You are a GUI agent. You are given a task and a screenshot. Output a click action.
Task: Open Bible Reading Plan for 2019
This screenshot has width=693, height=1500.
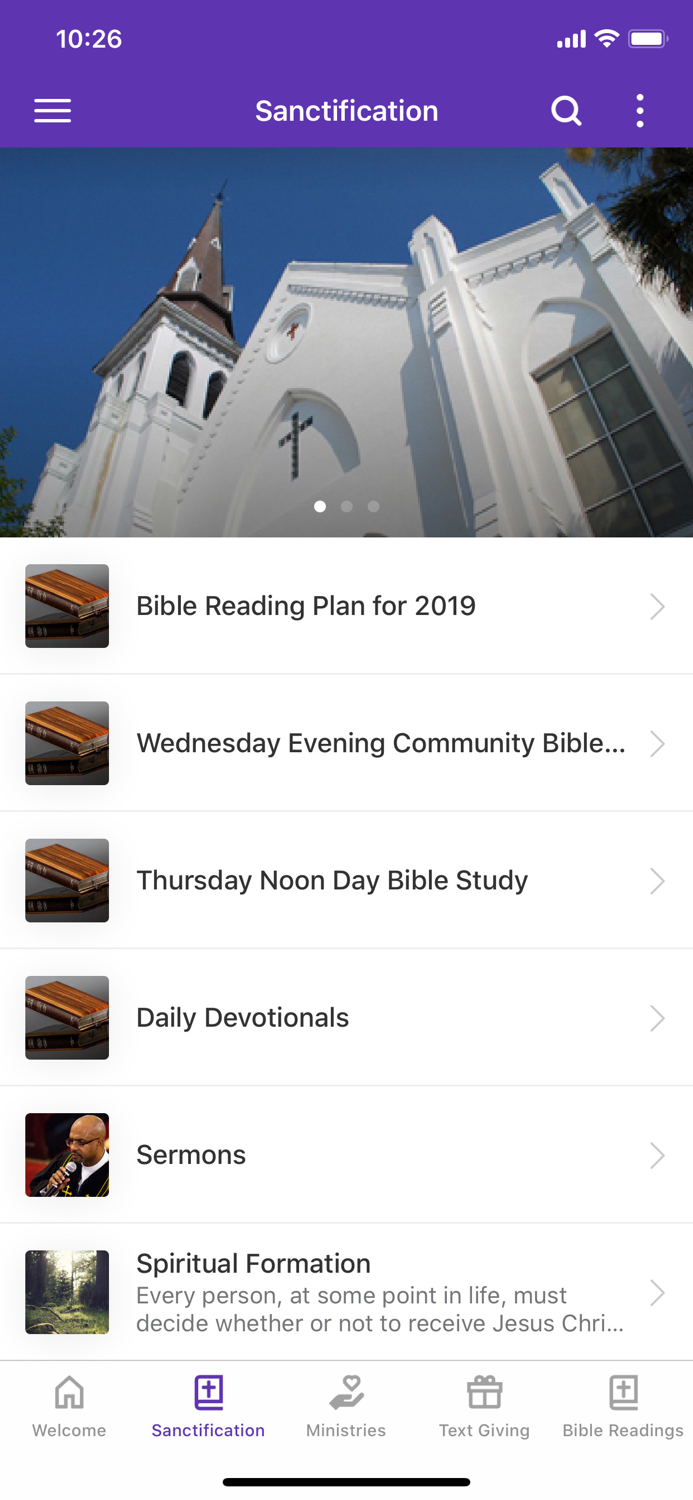[346, 606]
